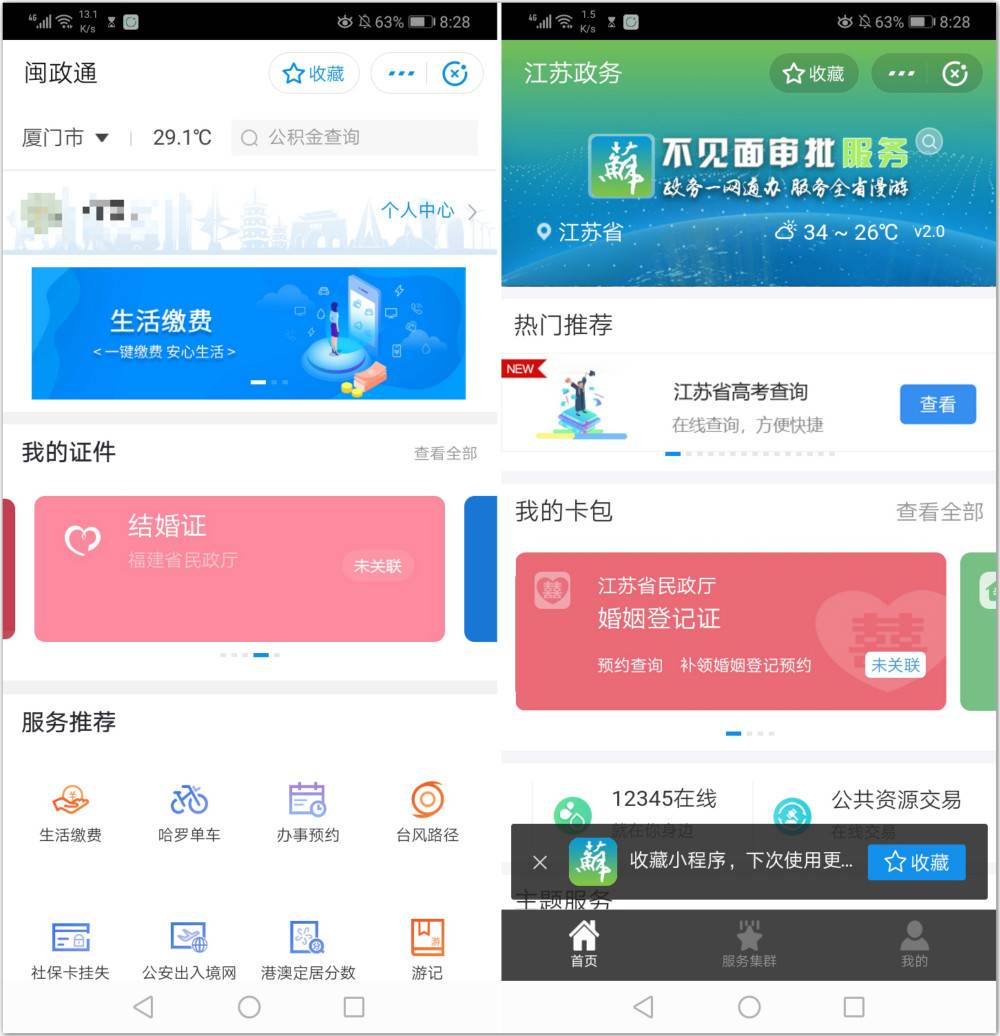
Task: Open the 结婚证 card
Action: click(x=239, y=568)
